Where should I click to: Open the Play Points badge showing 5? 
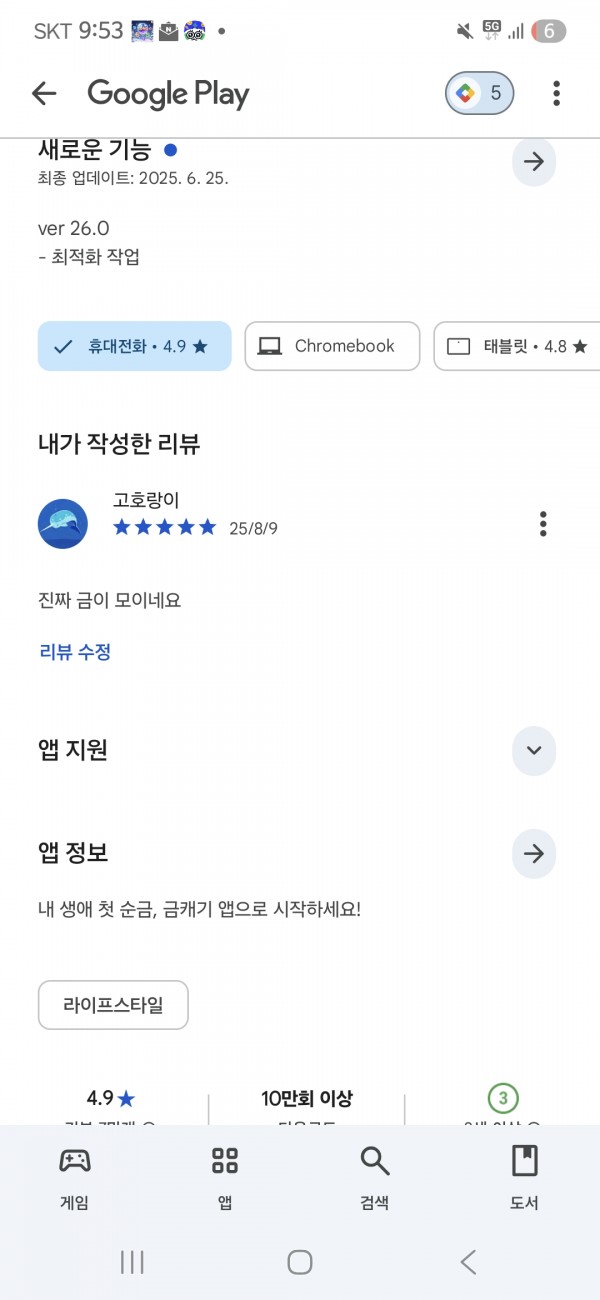coord(480,94)
